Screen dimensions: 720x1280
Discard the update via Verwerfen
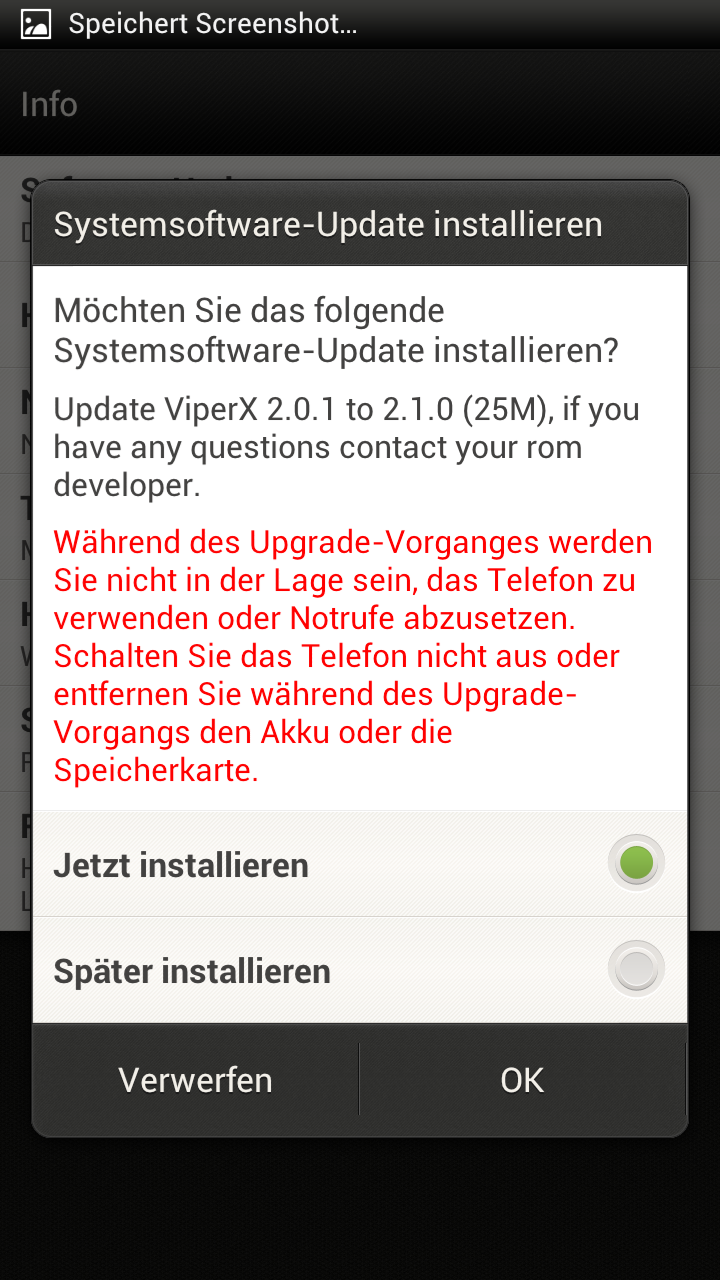(196, 1080)
